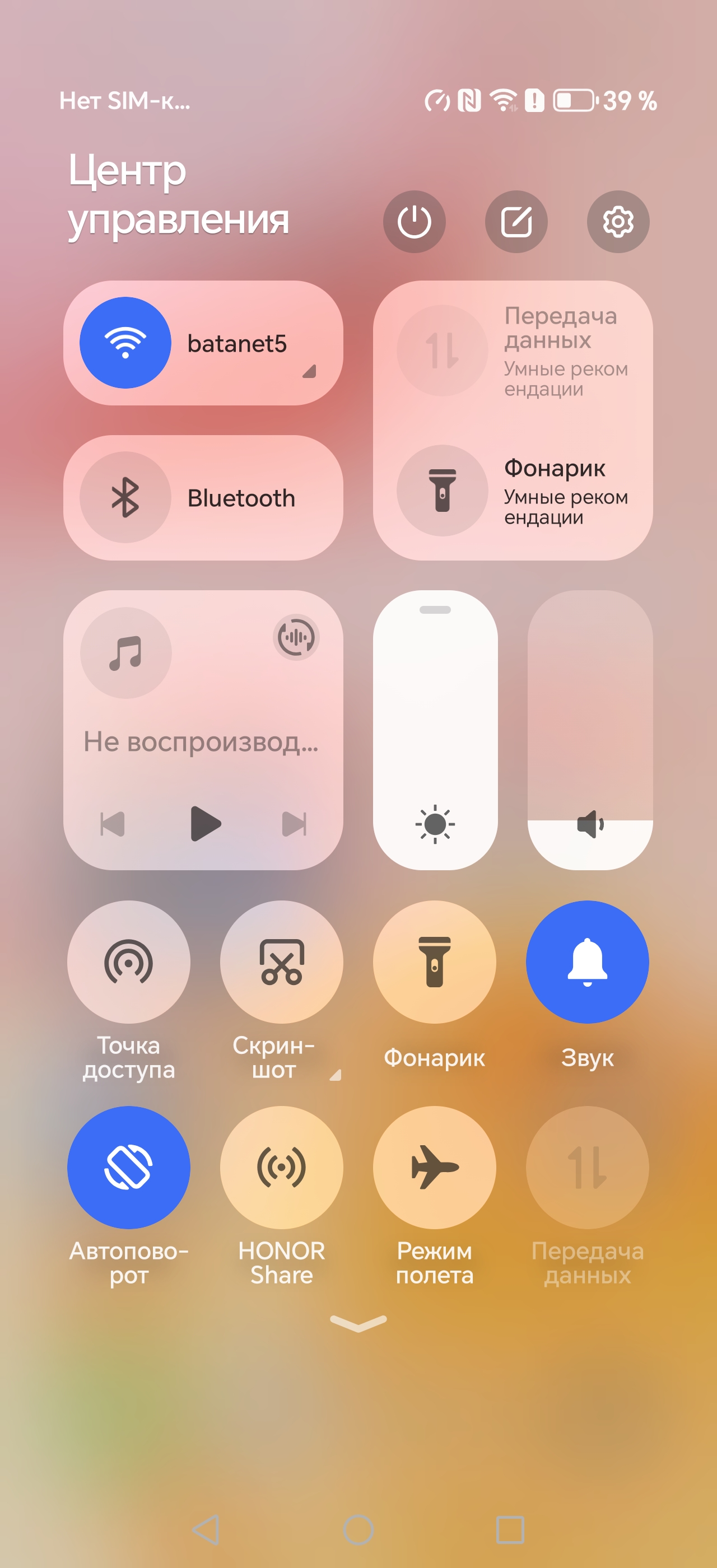The height and width of the screenshot is (1568, 717).
Task: Go back using the navigation bar
Action: (206, 1530)
